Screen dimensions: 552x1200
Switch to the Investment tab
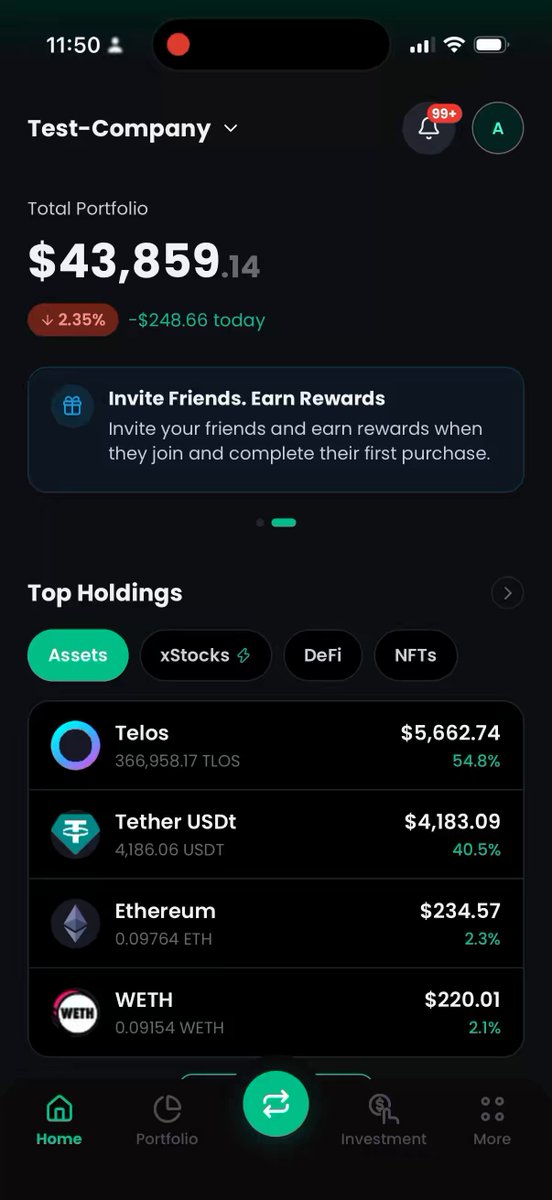click(x=383, y=1120)
